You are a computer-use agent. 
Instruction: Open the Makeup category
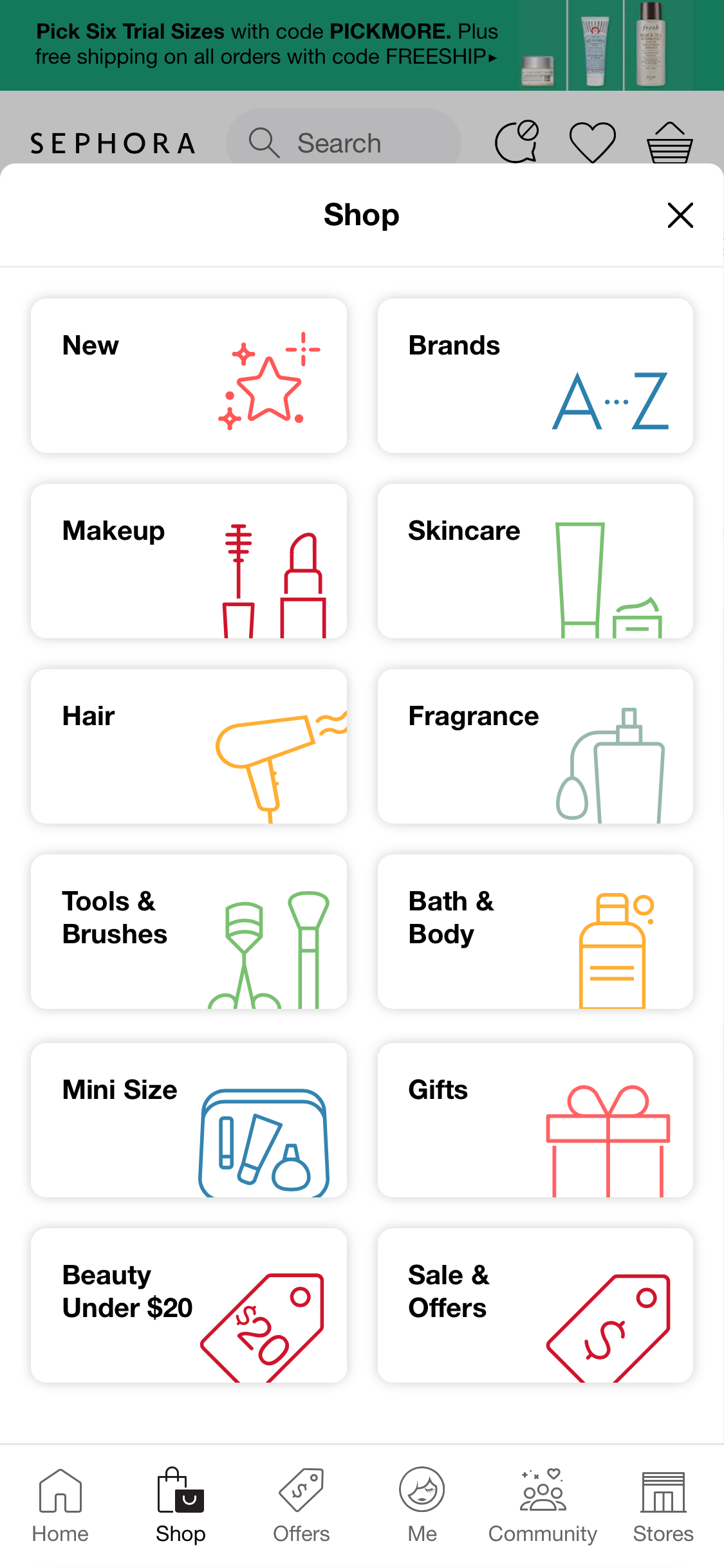188,560
